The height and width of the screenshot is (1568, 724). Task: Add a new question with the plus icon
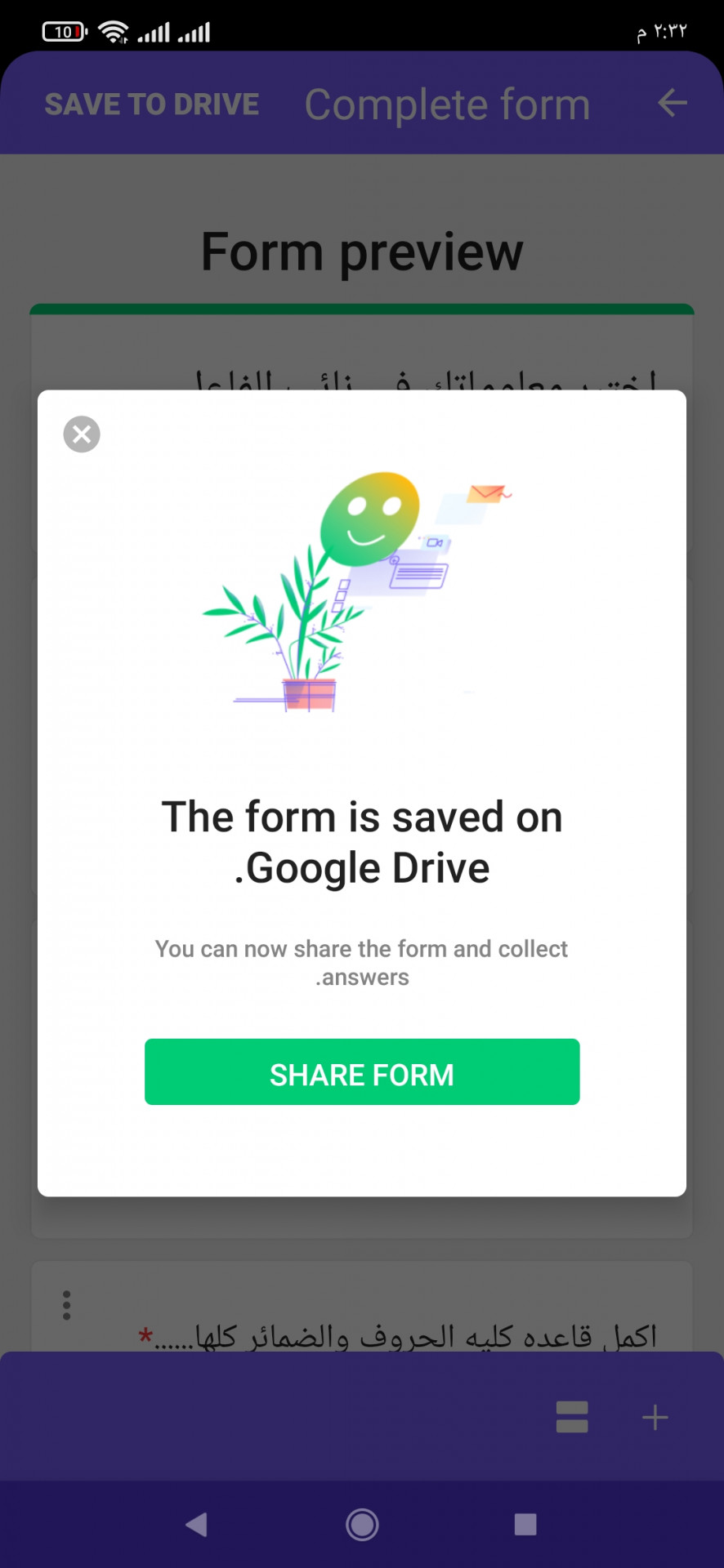tap(655, 1417)
